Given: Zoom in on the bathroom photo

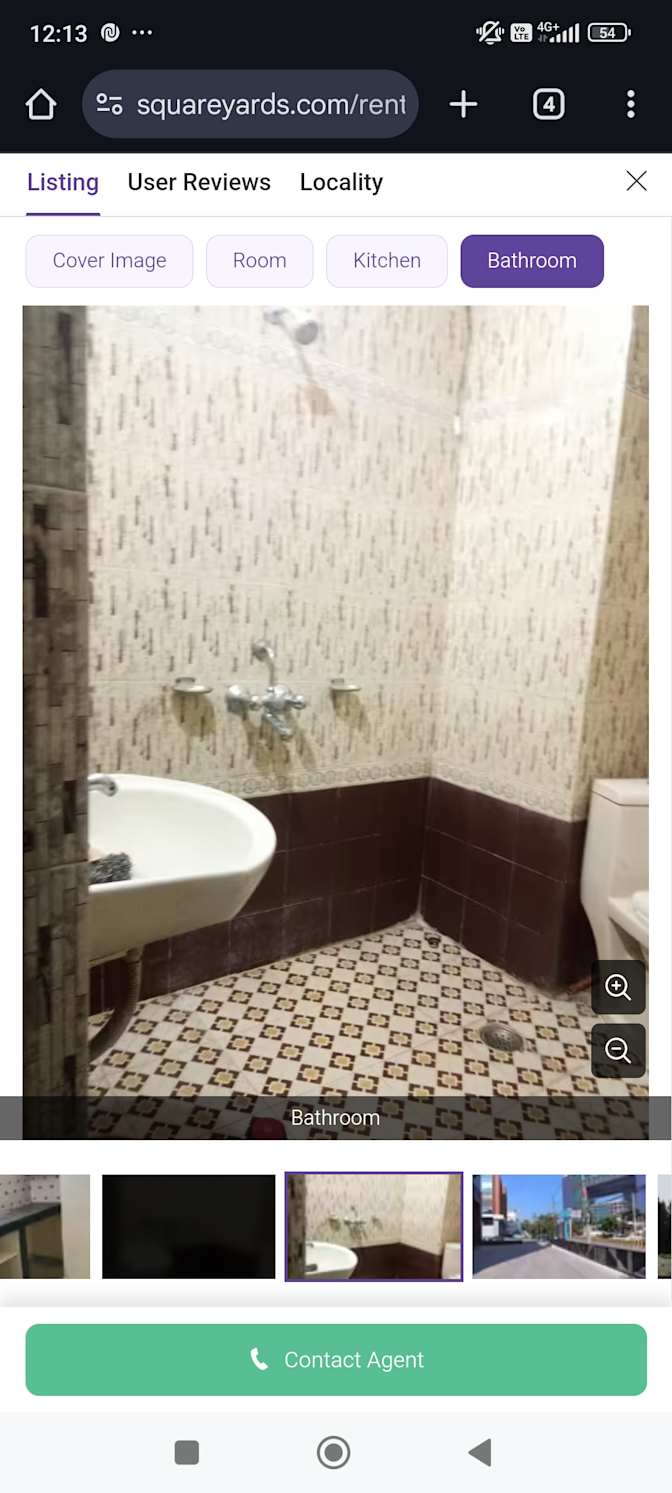Looking at the screenshot, I should click(618, 988).
